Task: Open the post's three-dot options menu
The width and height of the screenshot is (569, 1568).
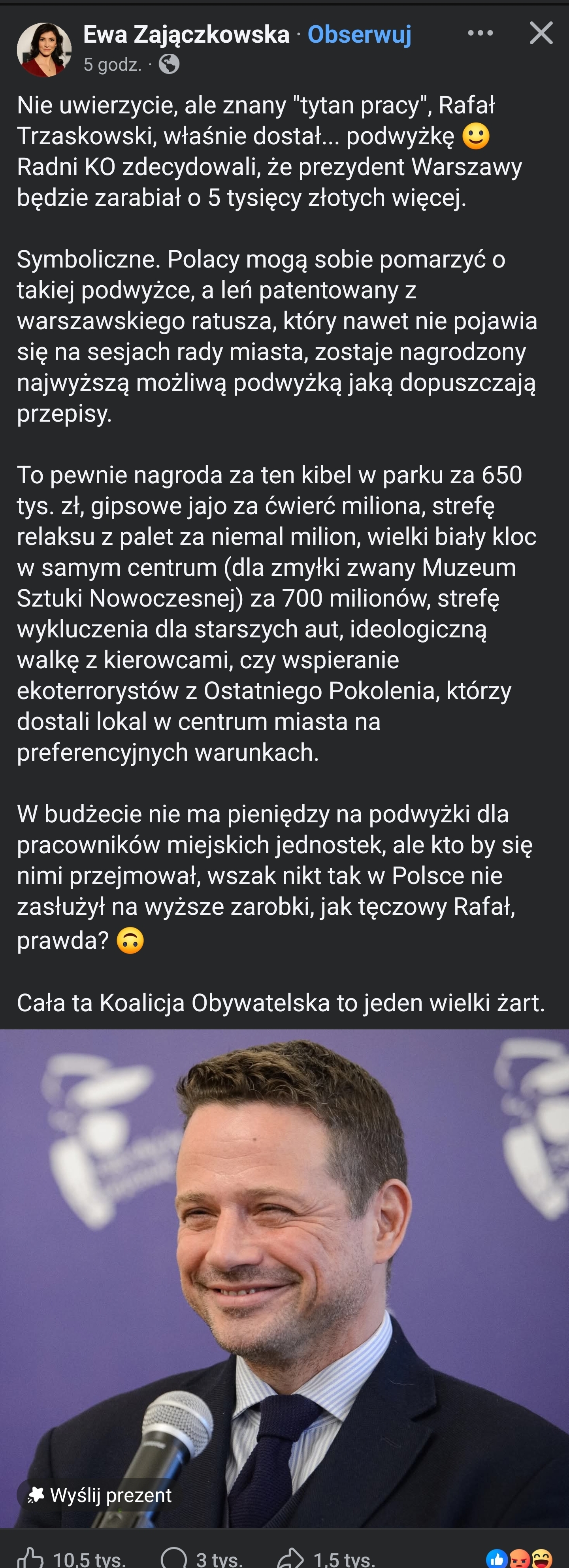Action: [480, 33]
